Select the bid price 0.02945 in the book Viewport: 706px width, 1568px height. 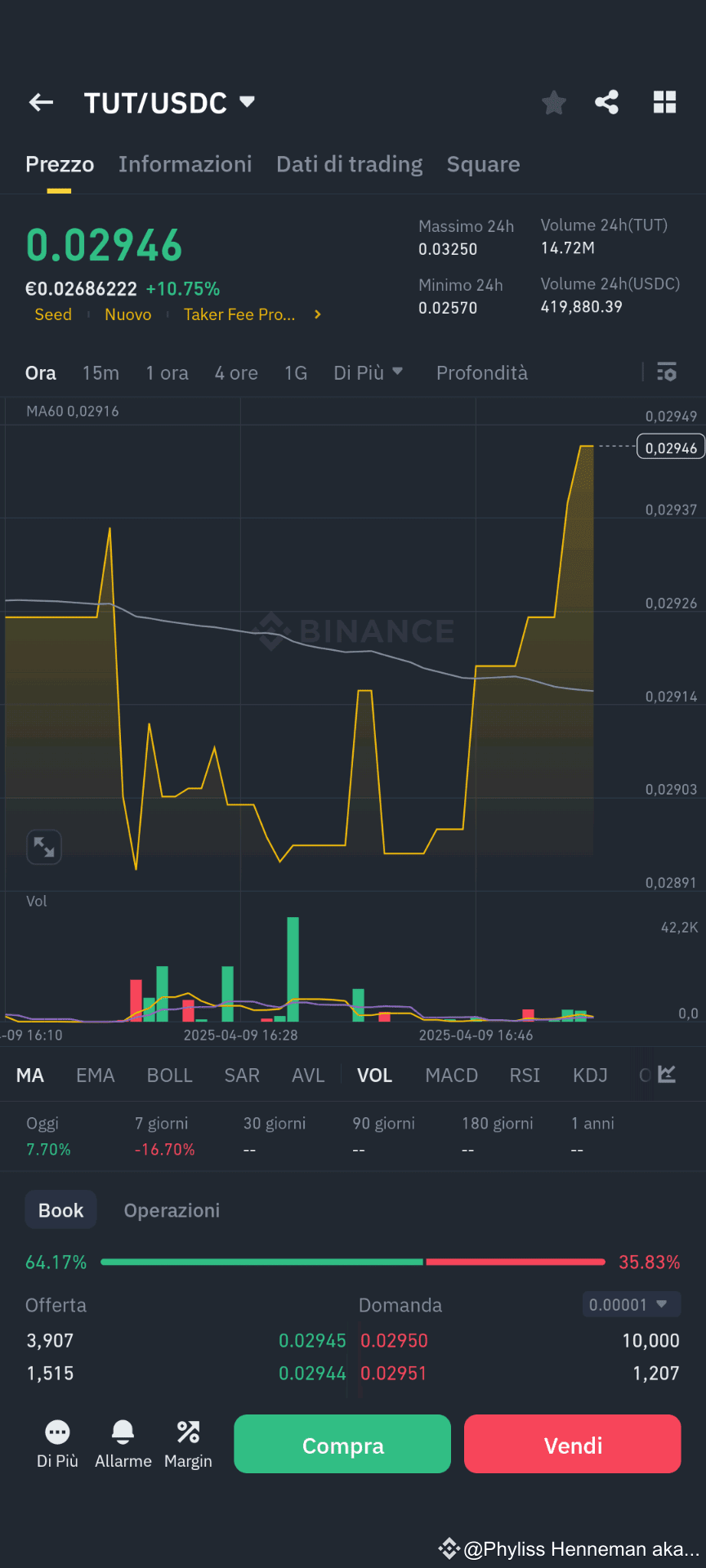(x=313, y=1340)
